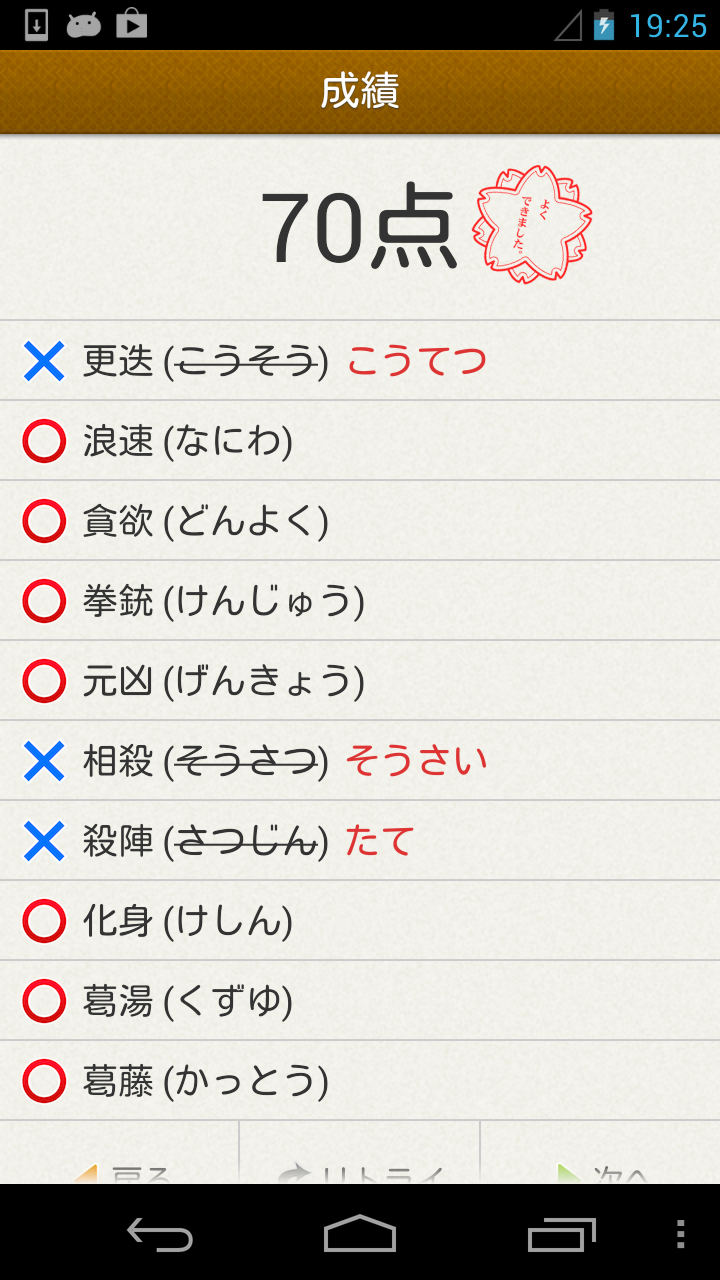
Task: Tap the red circle mark next to 浪速
Action: [42, 440]
